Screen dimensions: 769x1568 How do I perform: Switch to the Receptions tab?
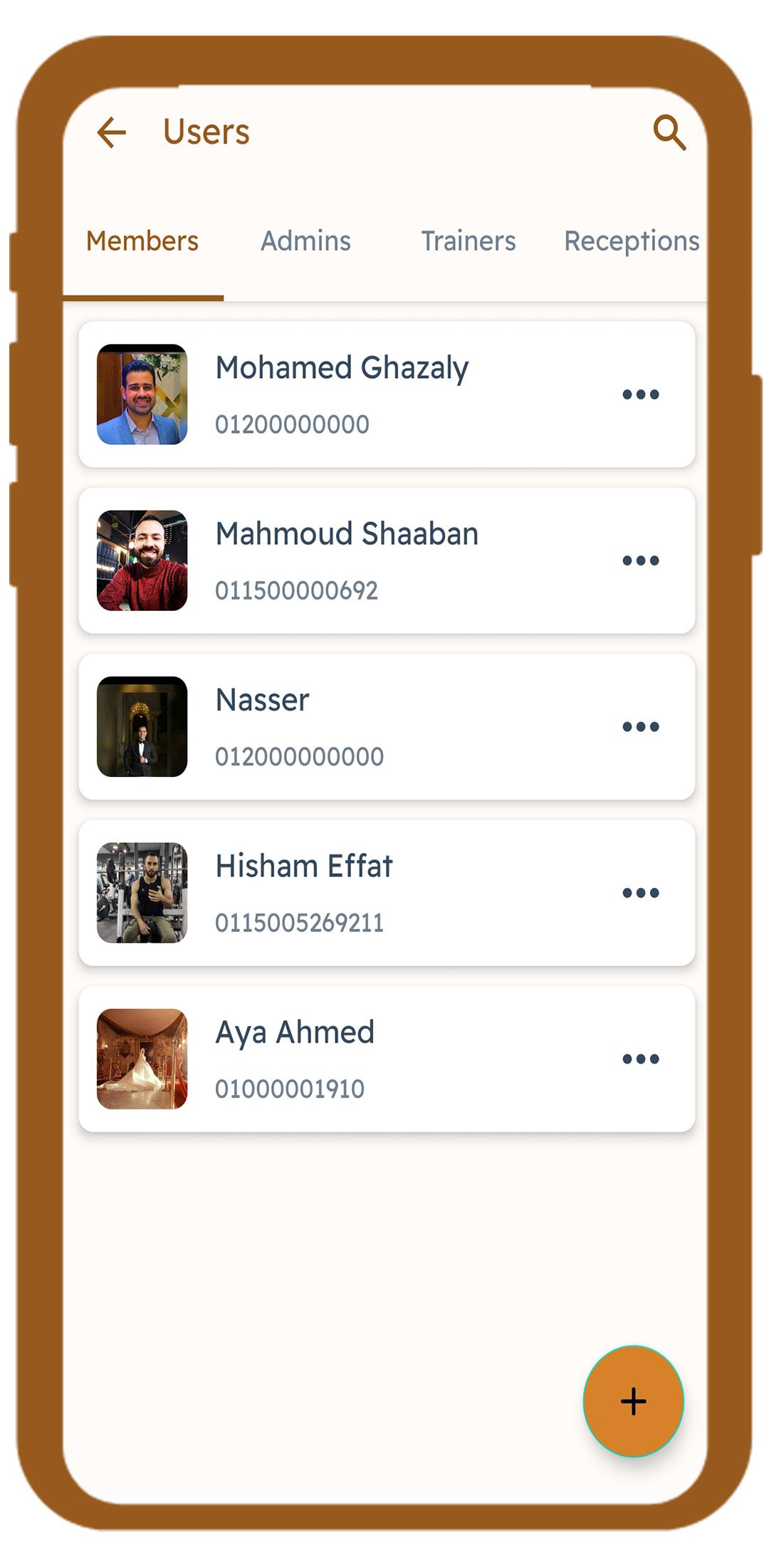tap(631, 241)
